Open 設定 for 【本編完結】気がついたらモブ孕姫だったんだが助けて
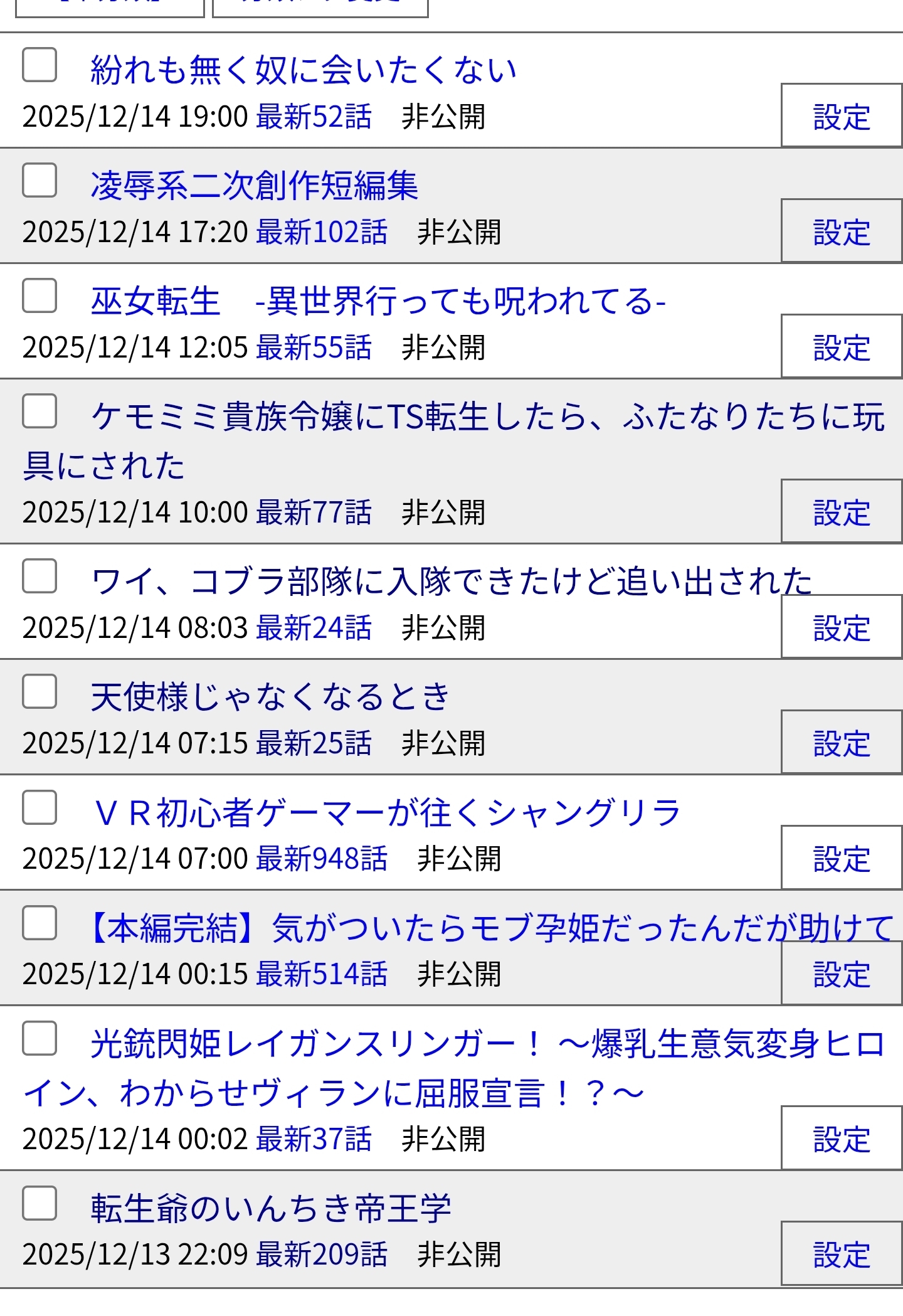The image size is (903, 1316). coord(841,974)
